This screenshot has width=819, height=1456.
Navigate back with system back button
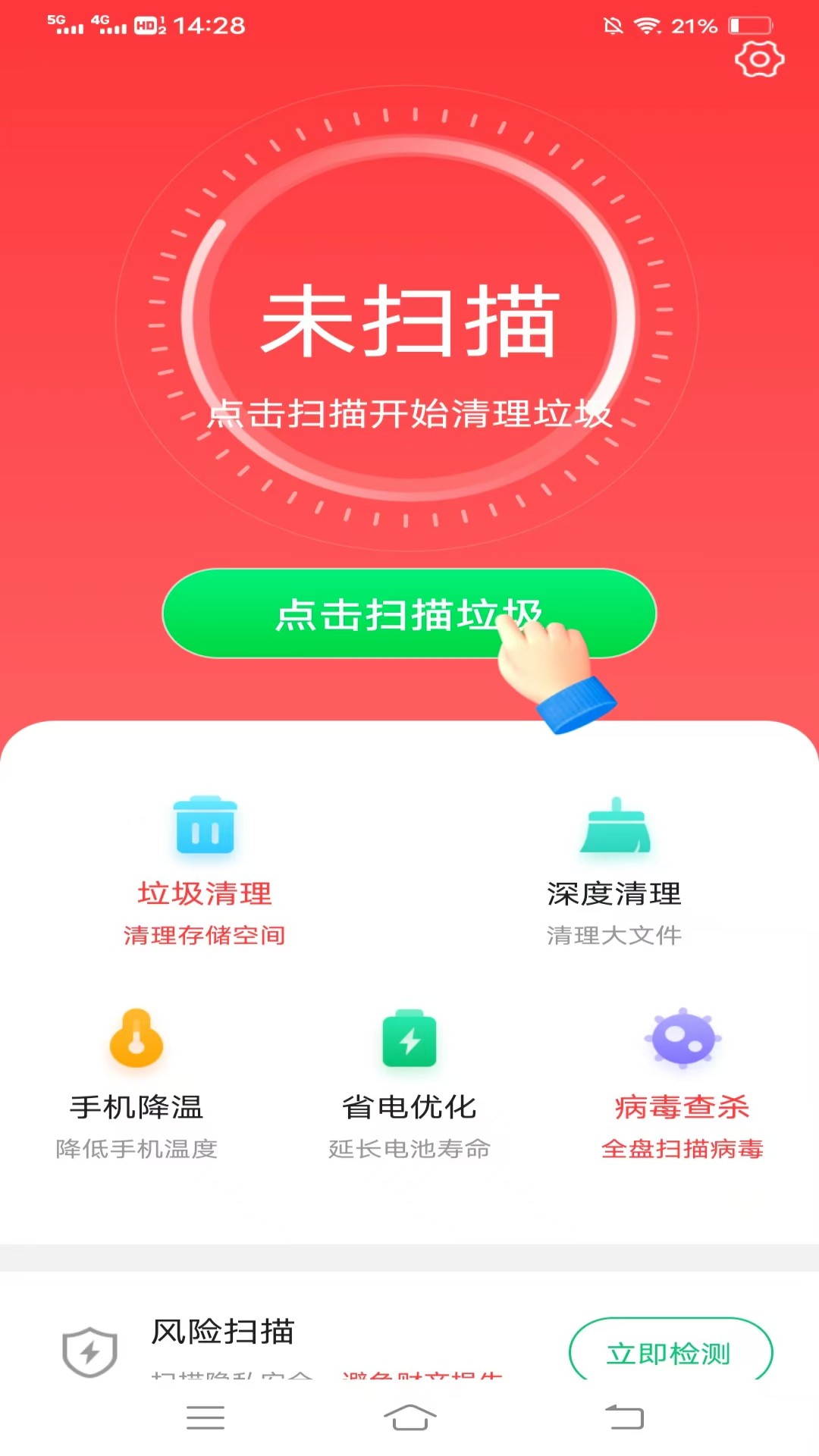click(x=624, y=1417)
